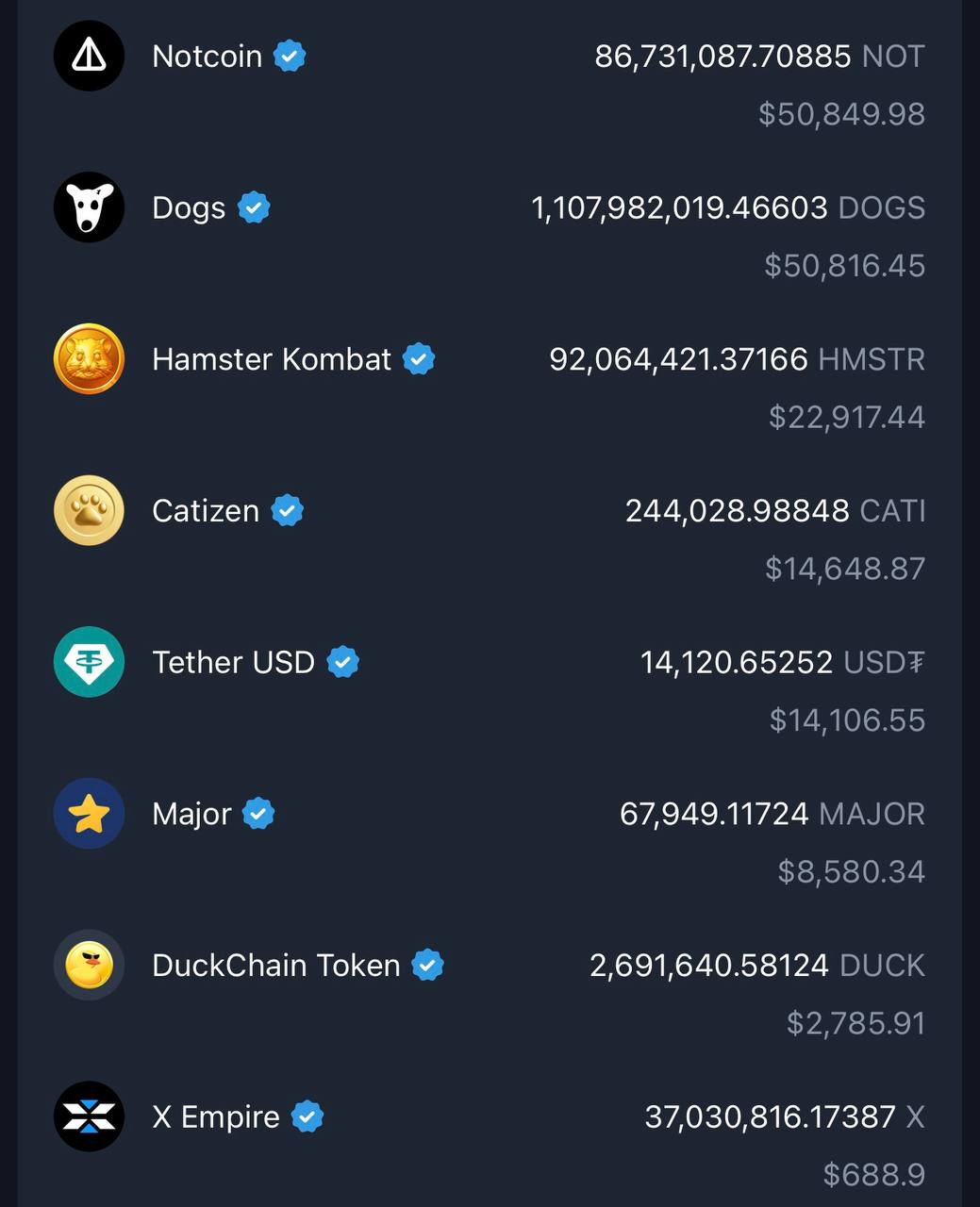
Task: View Hamster Kombat token details
Action: coord(490,387)
